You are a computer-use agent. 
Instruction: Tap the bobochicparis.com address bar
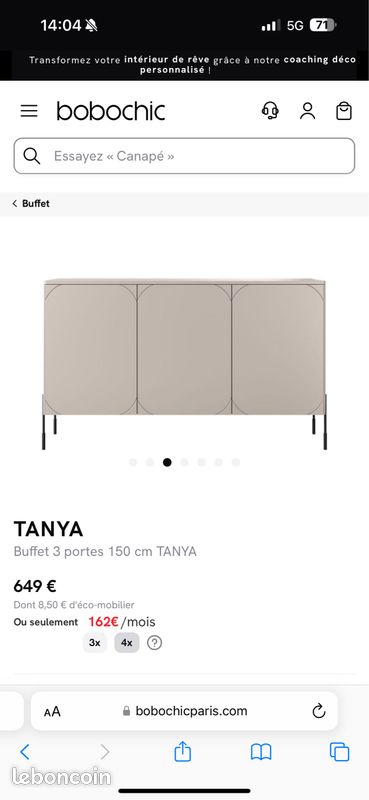(x=185, y=711)
